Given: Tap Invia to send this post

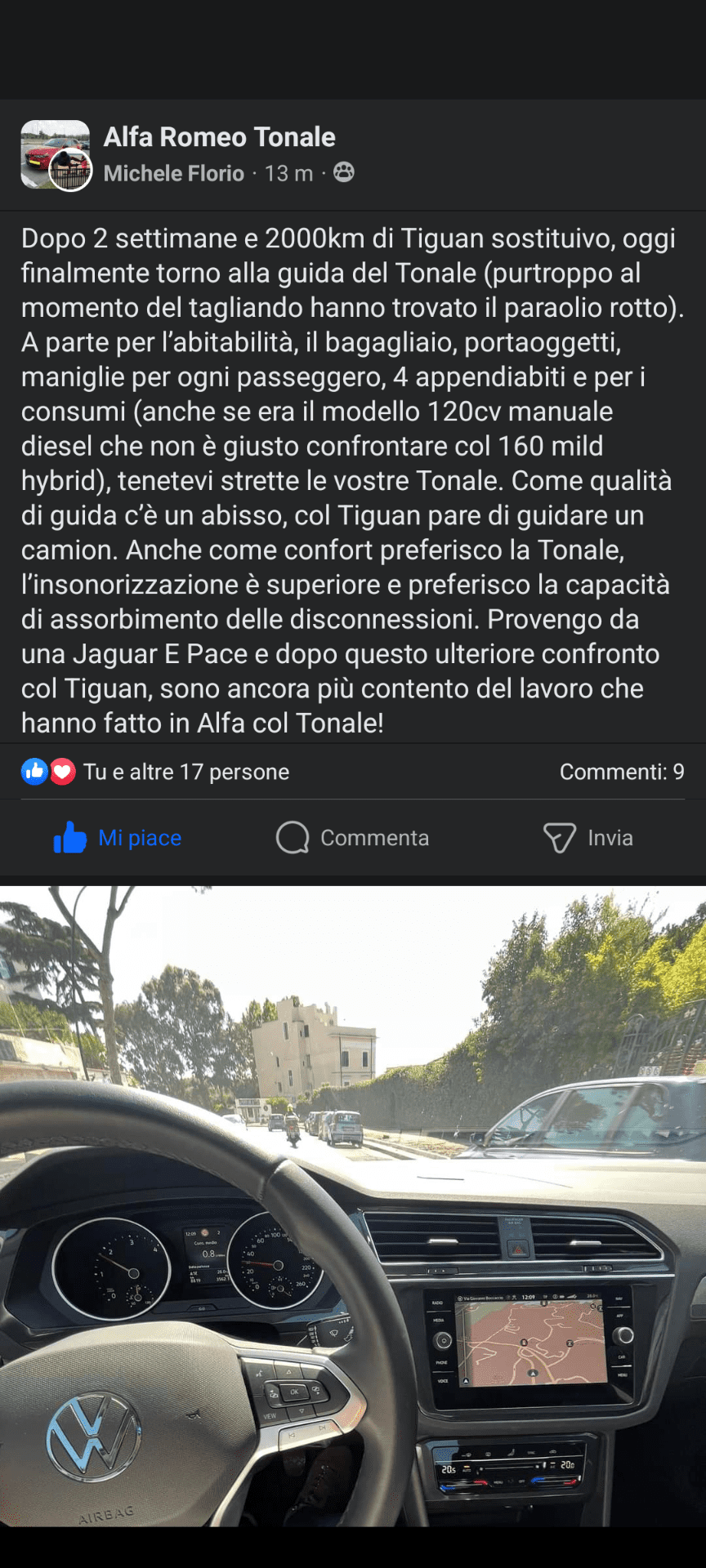Looking at the screenshot, I should click(588, 838).
